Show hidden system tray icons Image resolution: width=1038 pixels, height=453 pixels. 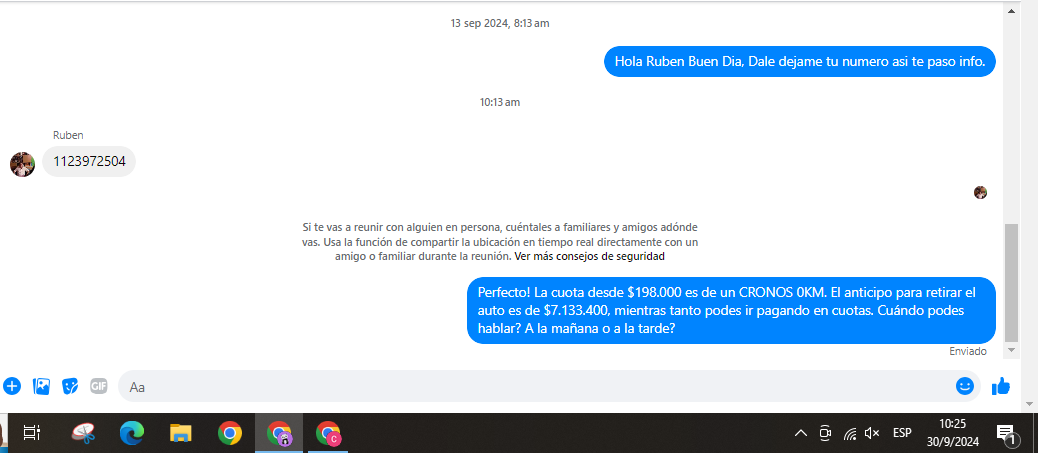(801, 433)
